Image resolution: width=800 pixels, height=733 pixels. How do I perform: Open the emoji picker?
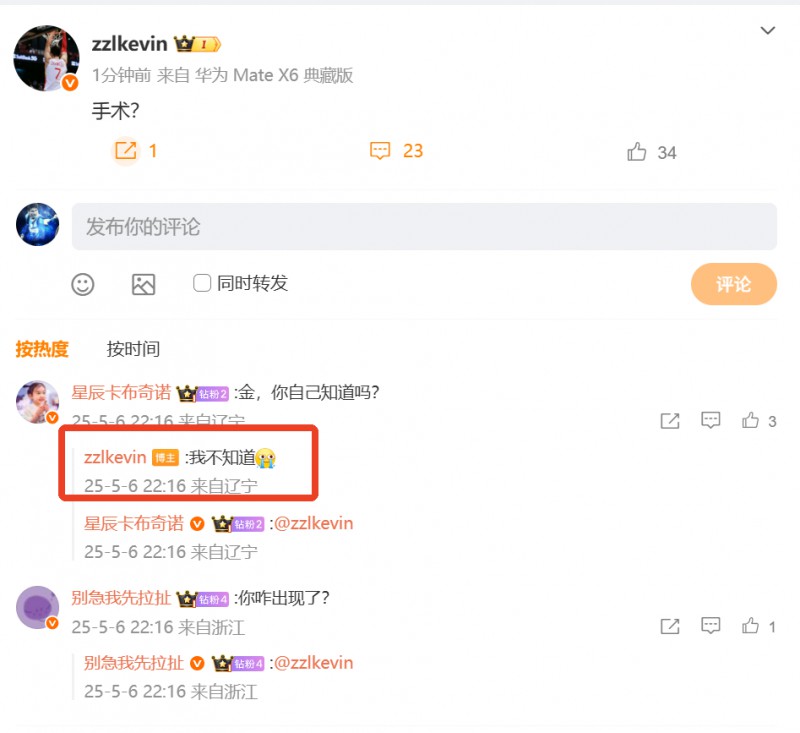coord(83,284)
